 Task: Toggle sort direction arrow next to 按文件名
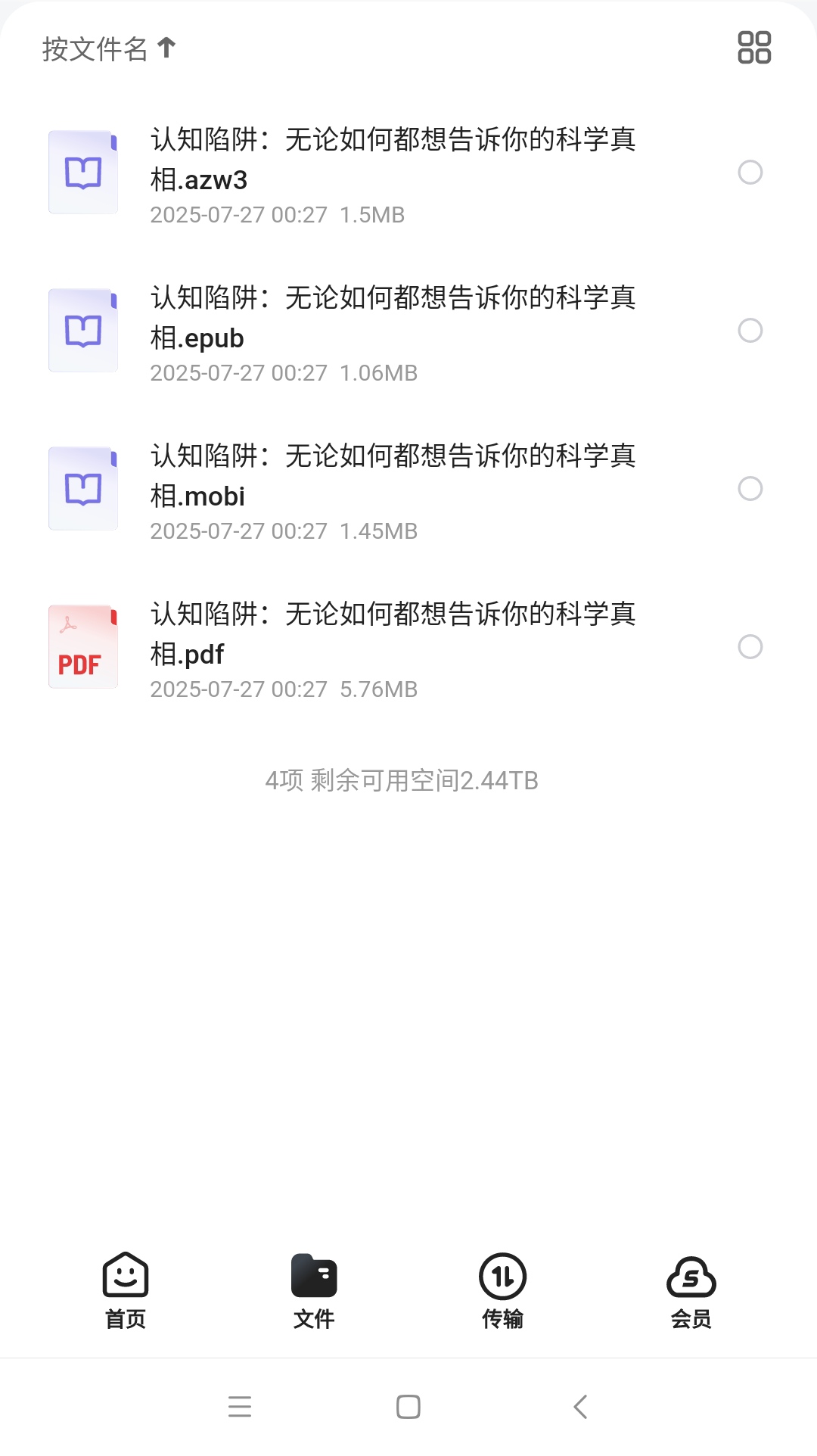point(167,48)
